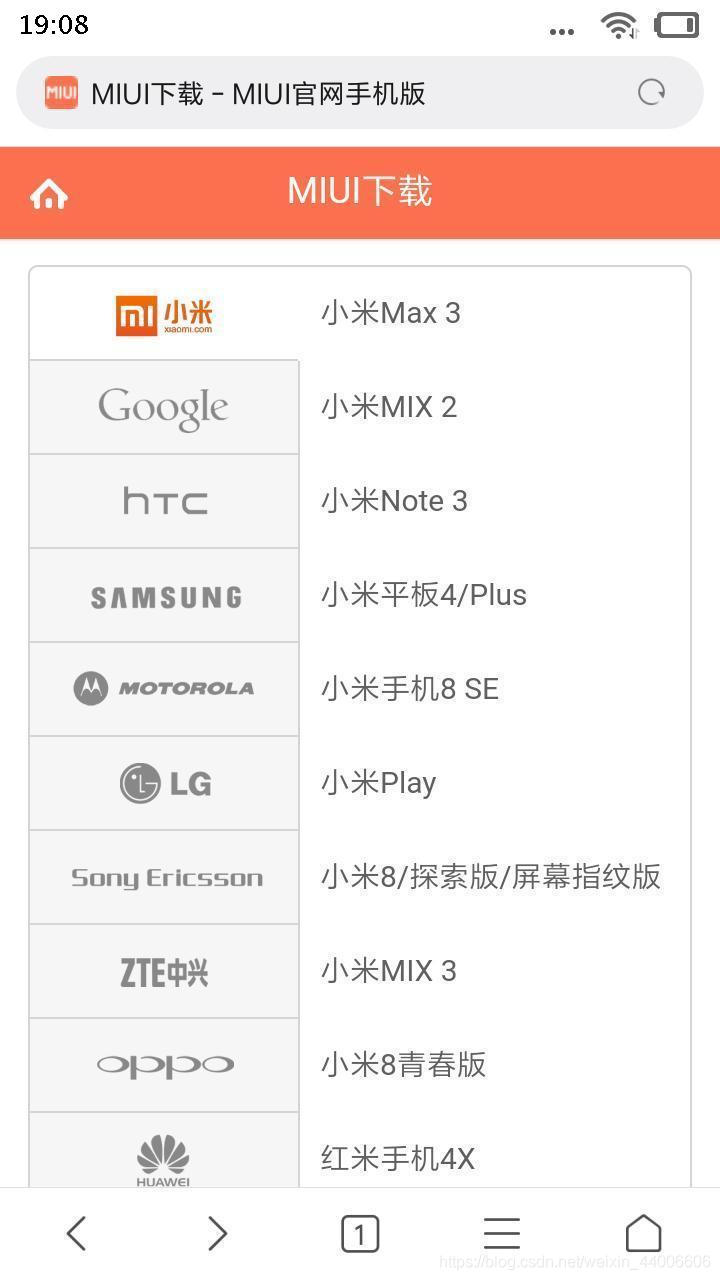Select the Sony Ericsson brand entry
The height and width of the screenshot is (1280, 720).
pyautogui.click(x=163, y=876)
